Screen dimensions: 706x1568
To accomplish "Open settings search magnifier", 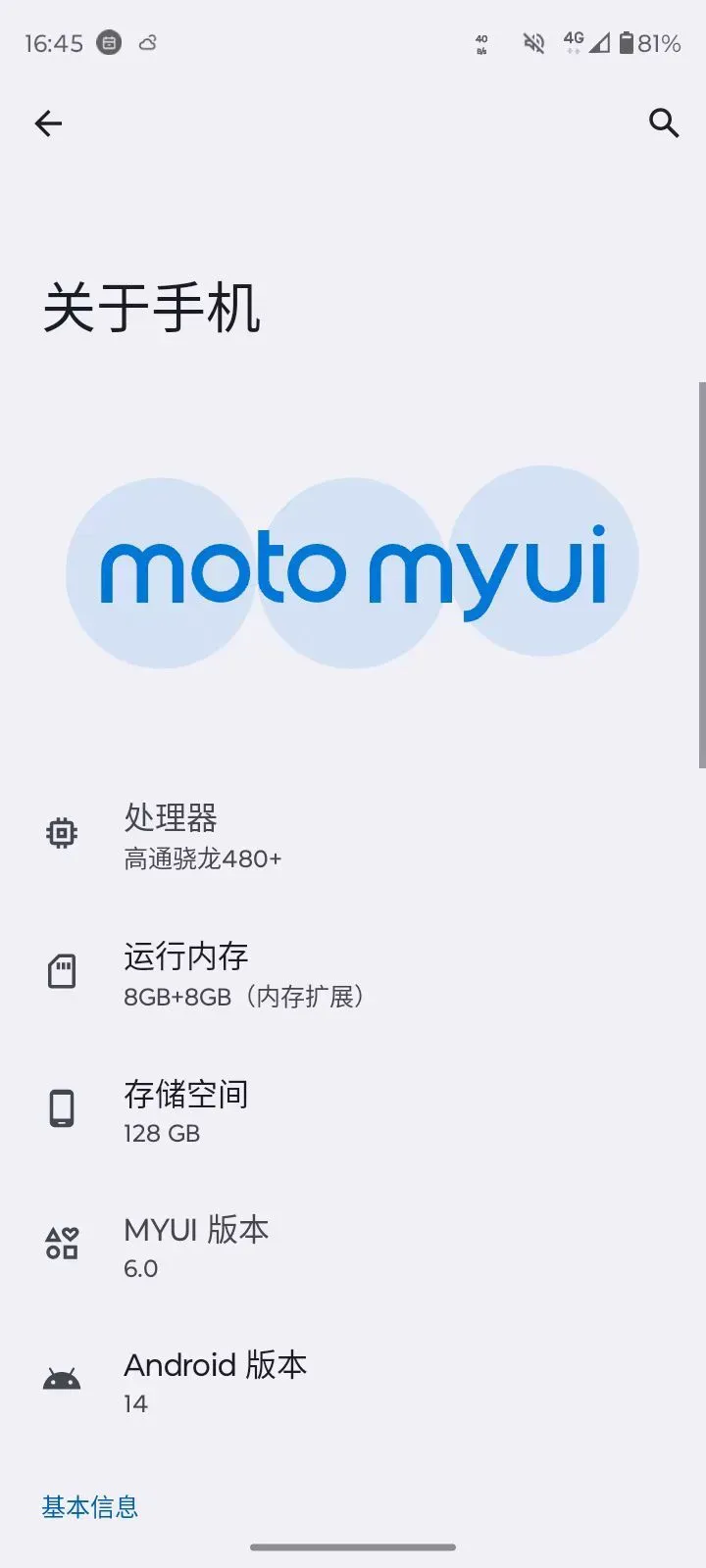I will (664, 123).
